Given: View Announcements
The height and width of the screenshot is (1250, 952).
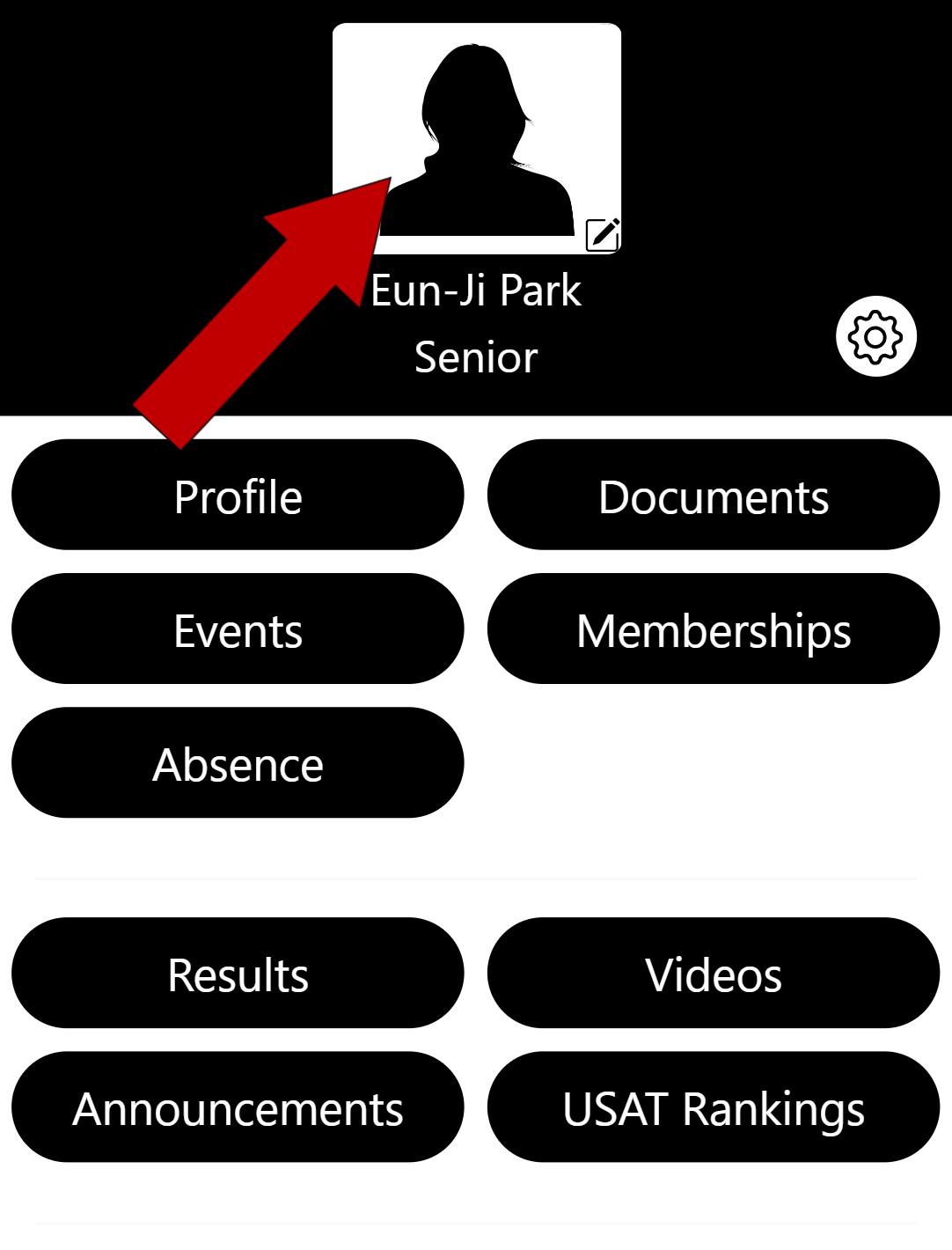Looking at the screenshot, I should pos(238,1107).
